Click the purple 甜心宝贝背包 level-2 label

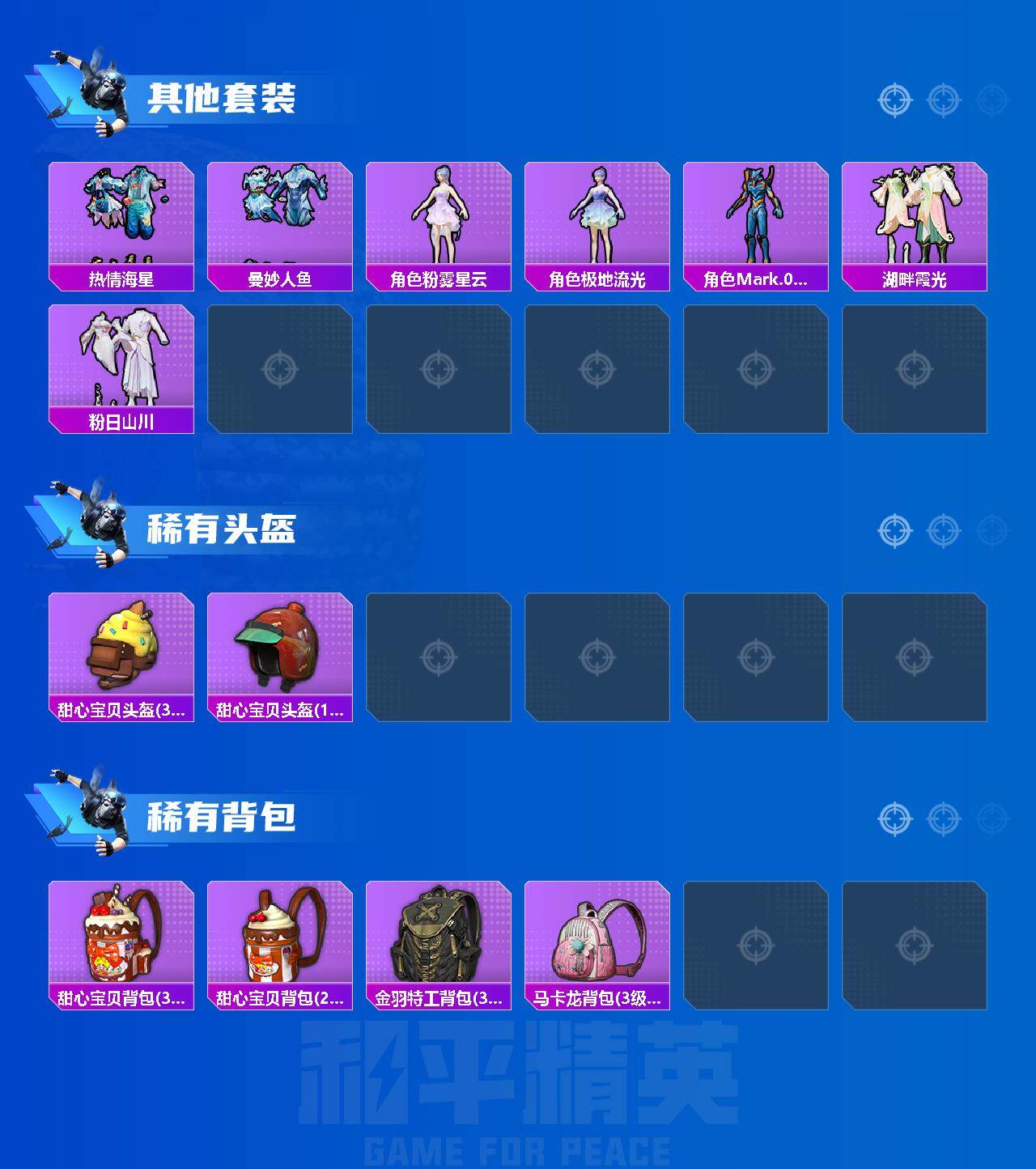[279, 998]
